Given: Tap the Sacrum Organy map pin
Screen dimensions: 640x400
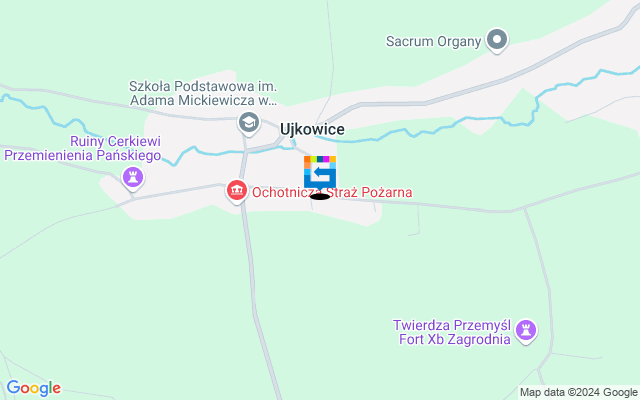Looking at the screenshot, I should (x=497, y=41).
